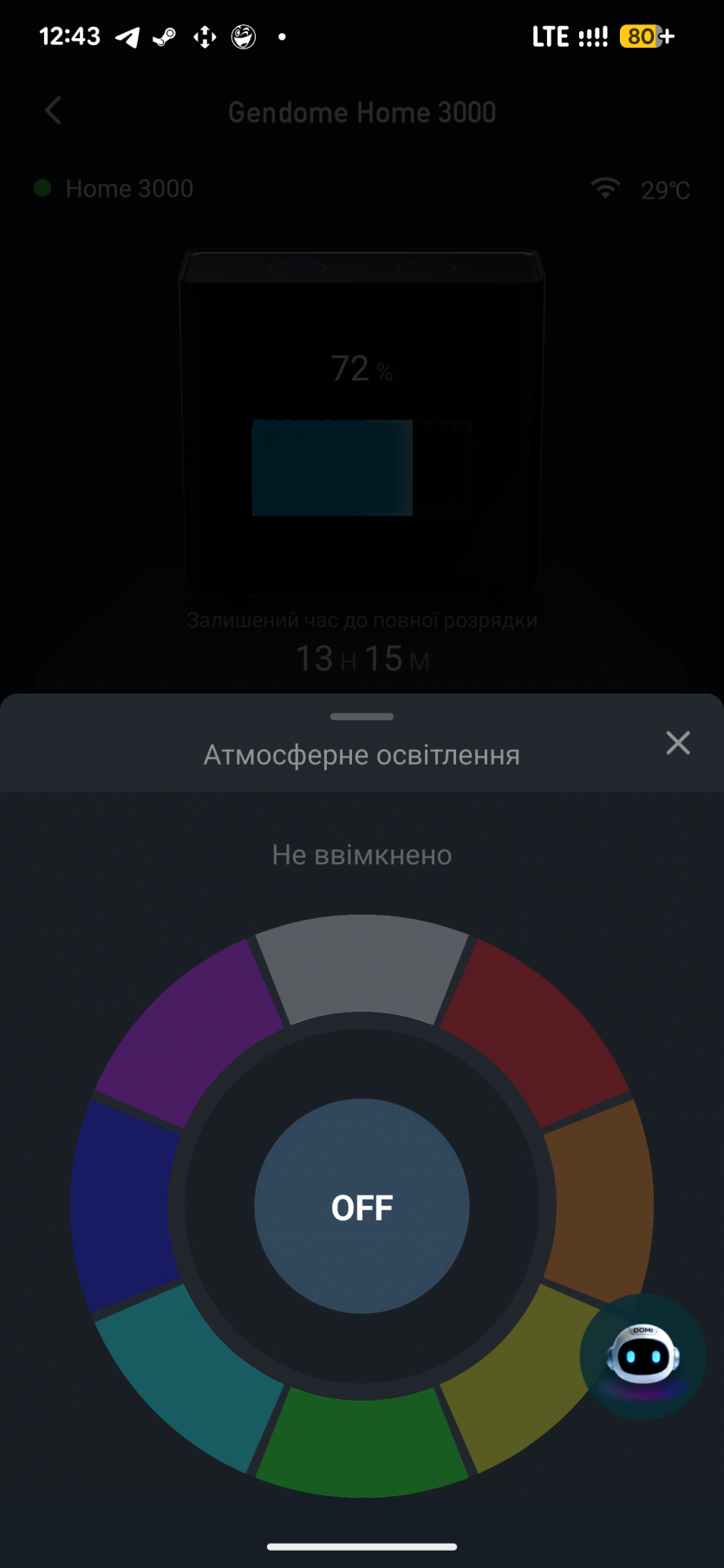The height and width of the screenshot is (1568, 724).
Task: Pick the blue color segment
Action: 121,1207
